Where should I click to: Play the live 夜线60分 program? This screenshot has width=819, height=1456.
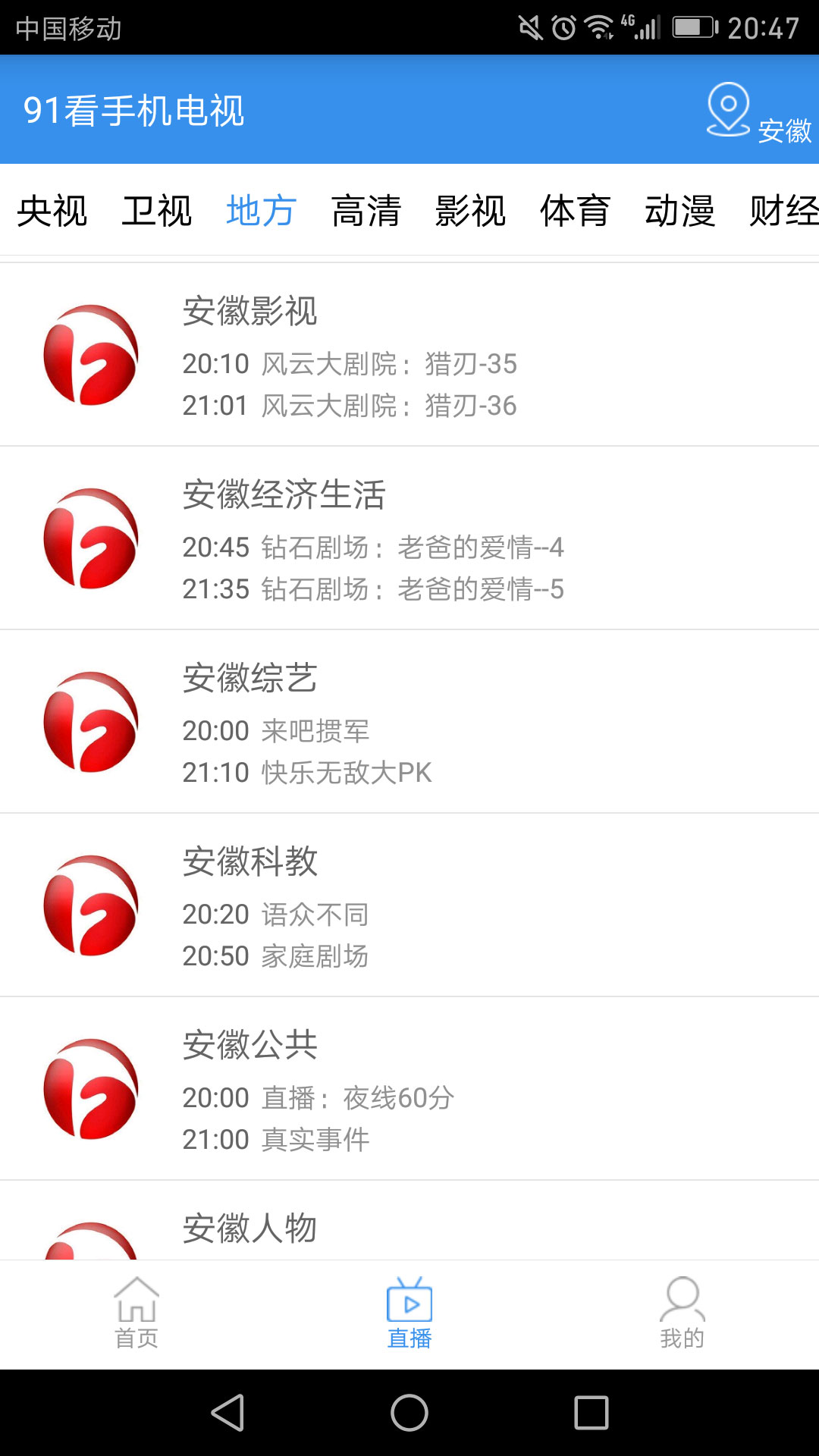coord(318,1097)
